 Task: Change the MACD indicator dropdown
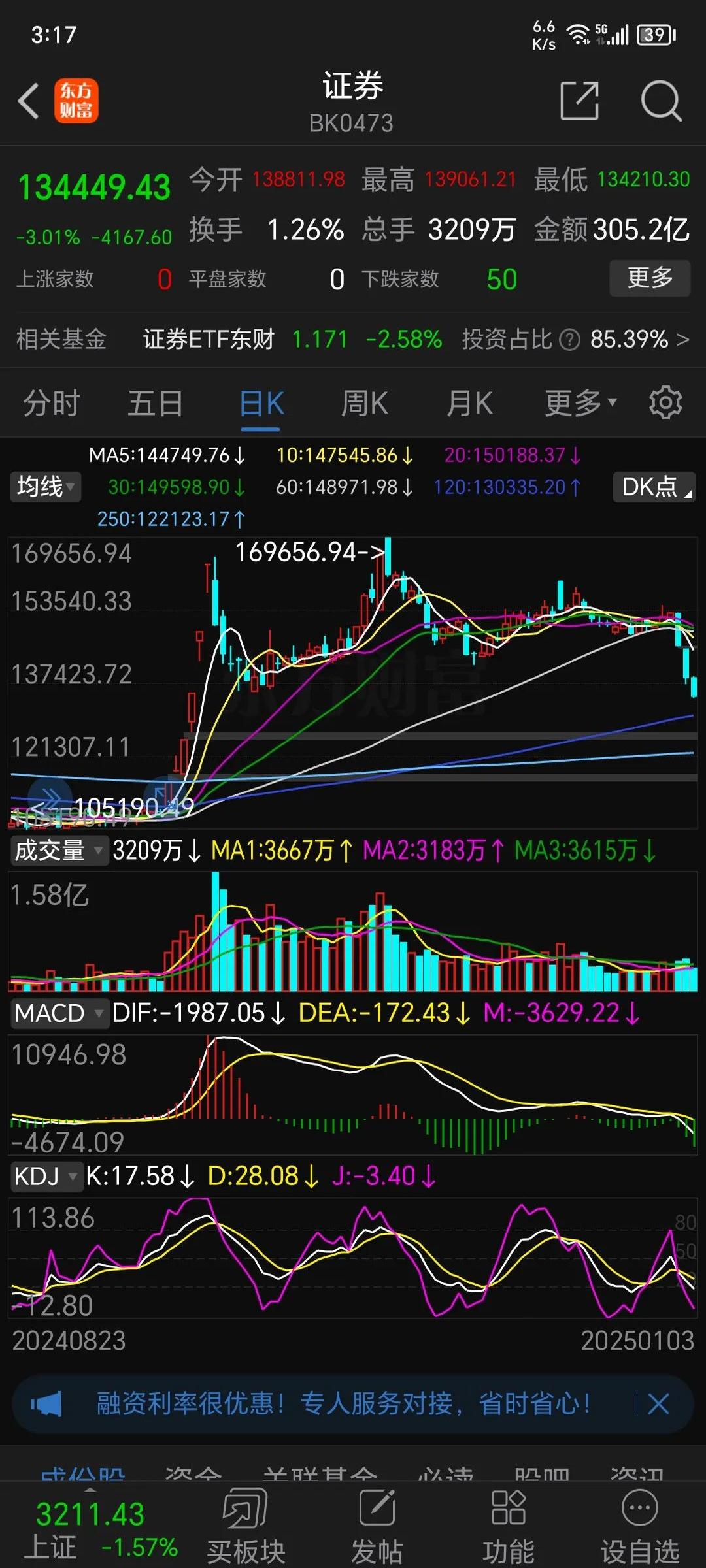coord(59,1013)
